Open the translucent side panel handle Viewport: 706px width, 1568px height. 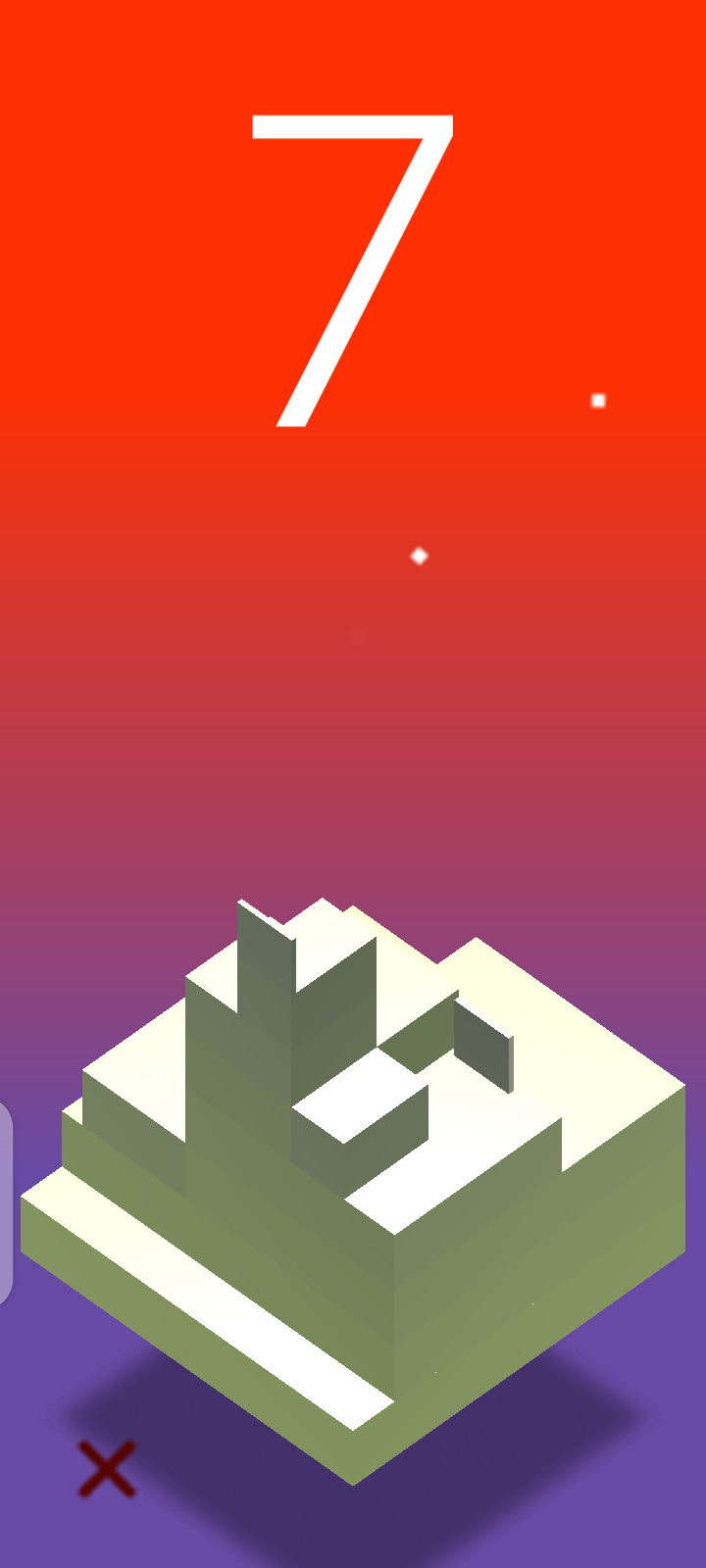(5, 1202)
